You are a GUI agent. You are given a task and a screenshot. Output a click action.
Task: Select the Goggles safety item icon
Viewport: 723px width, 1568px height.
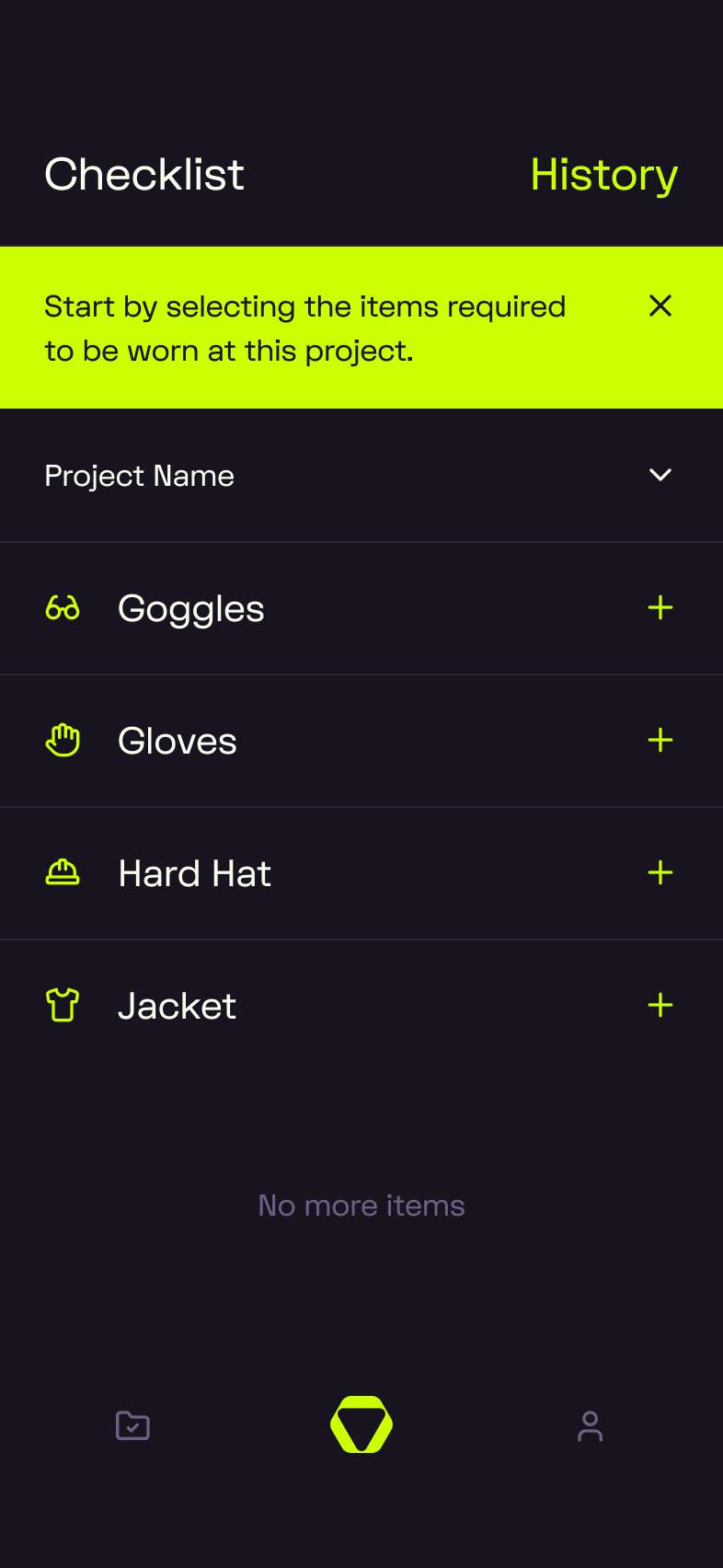(63, 608)
